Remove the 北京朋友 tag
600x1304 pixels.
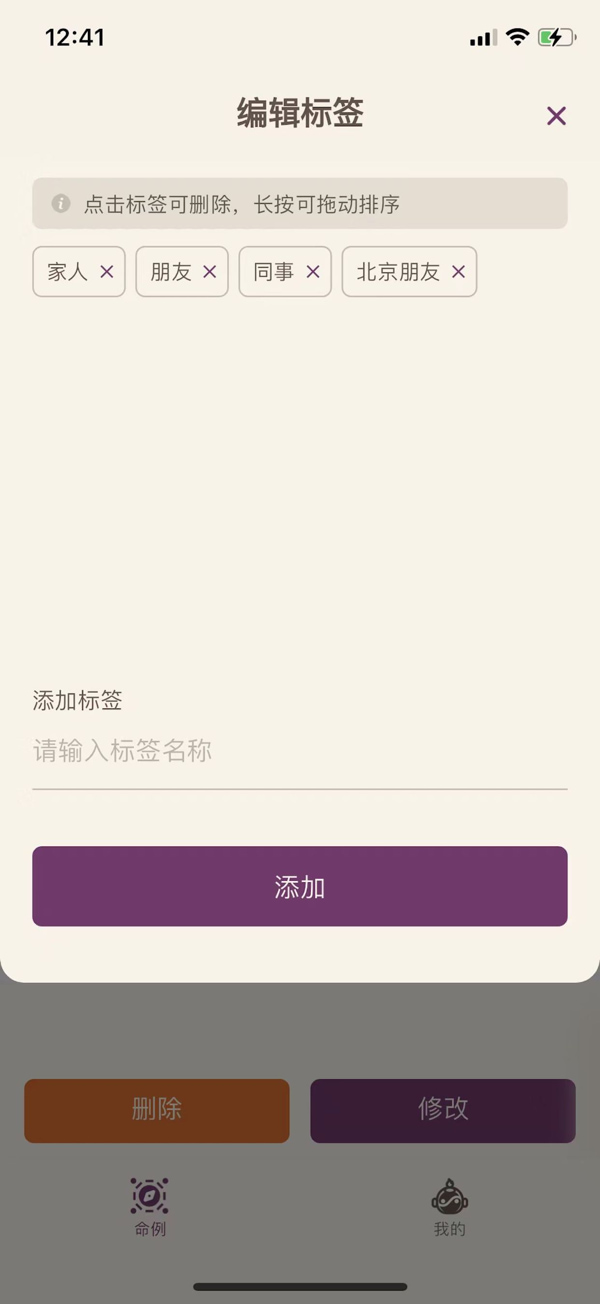click(459, 272)
